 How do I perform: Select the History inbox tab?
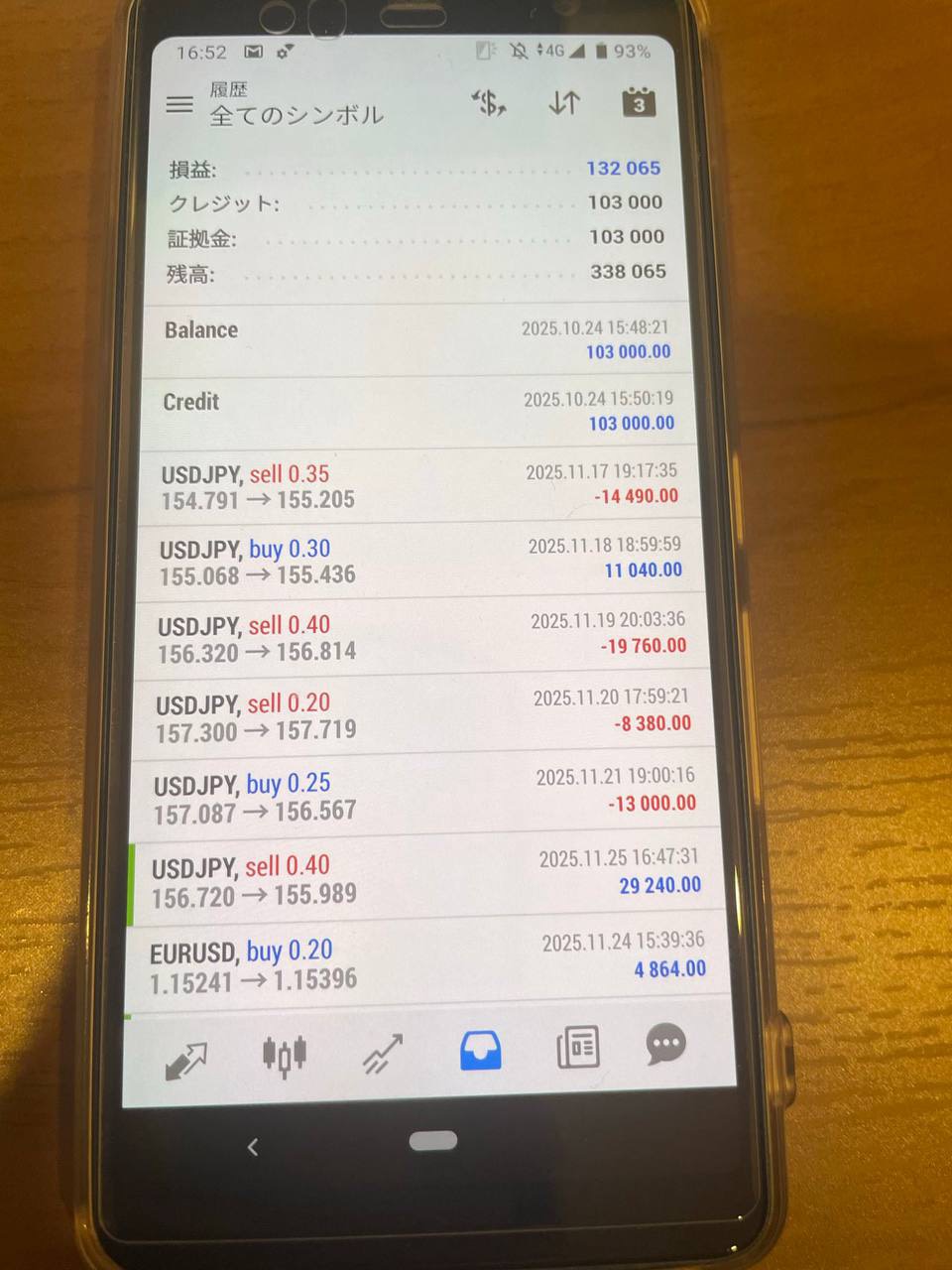[480, 1051]
